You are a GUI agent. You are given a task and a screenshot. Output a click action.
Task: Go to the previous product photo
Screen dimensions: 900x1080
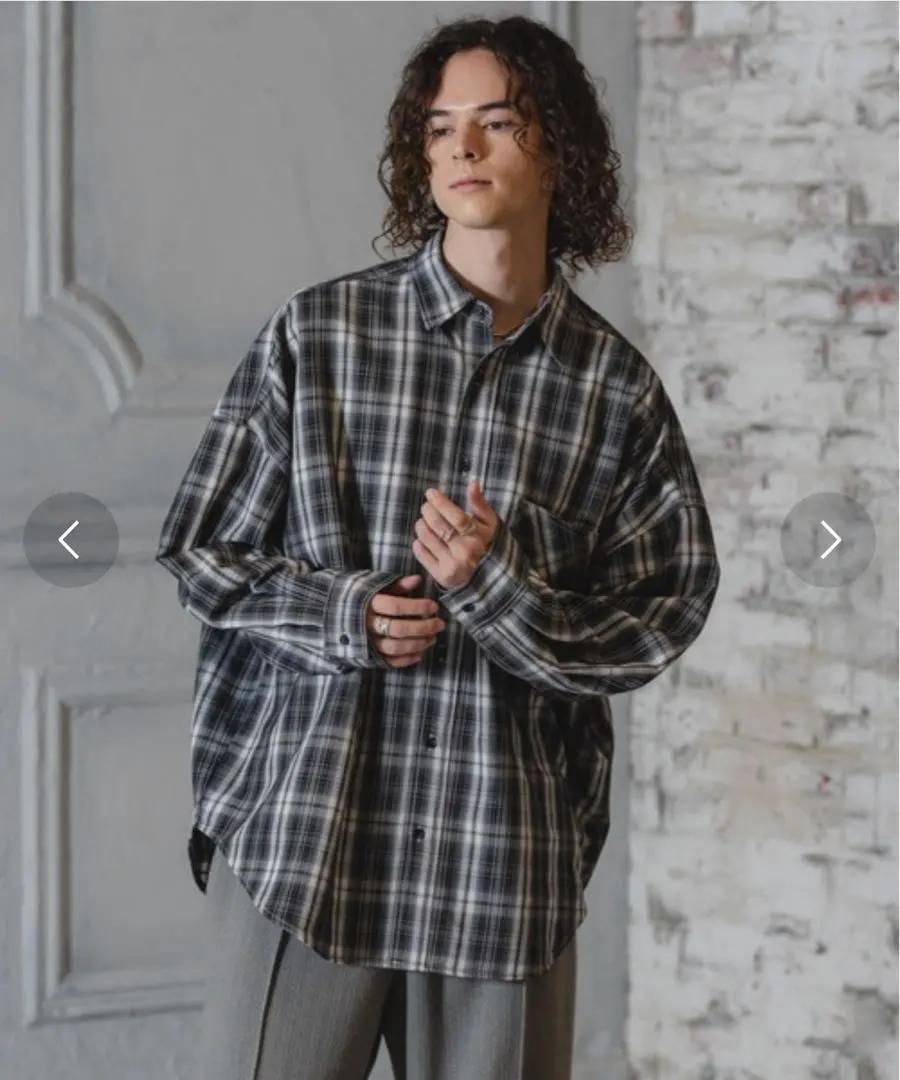pyautogui.click(x=70, y=540)
